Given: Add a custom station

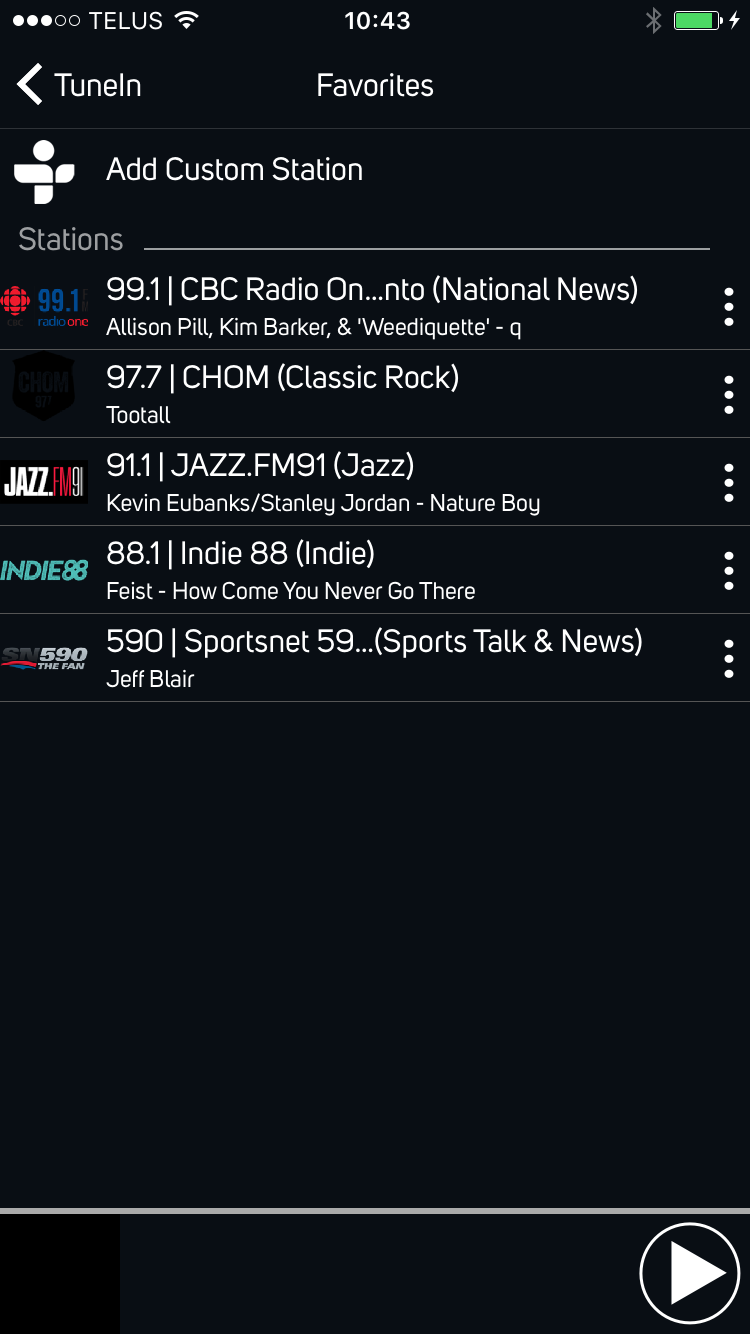Looking at the screenshot, I should pyautogui.click(x=234, y=170).
